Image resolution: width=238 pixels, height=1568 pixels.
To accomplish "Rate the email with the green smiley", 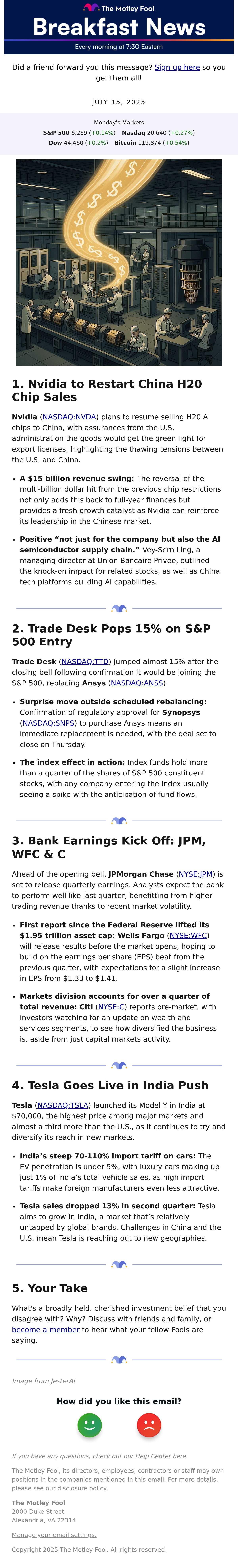I will [89, 1425].
